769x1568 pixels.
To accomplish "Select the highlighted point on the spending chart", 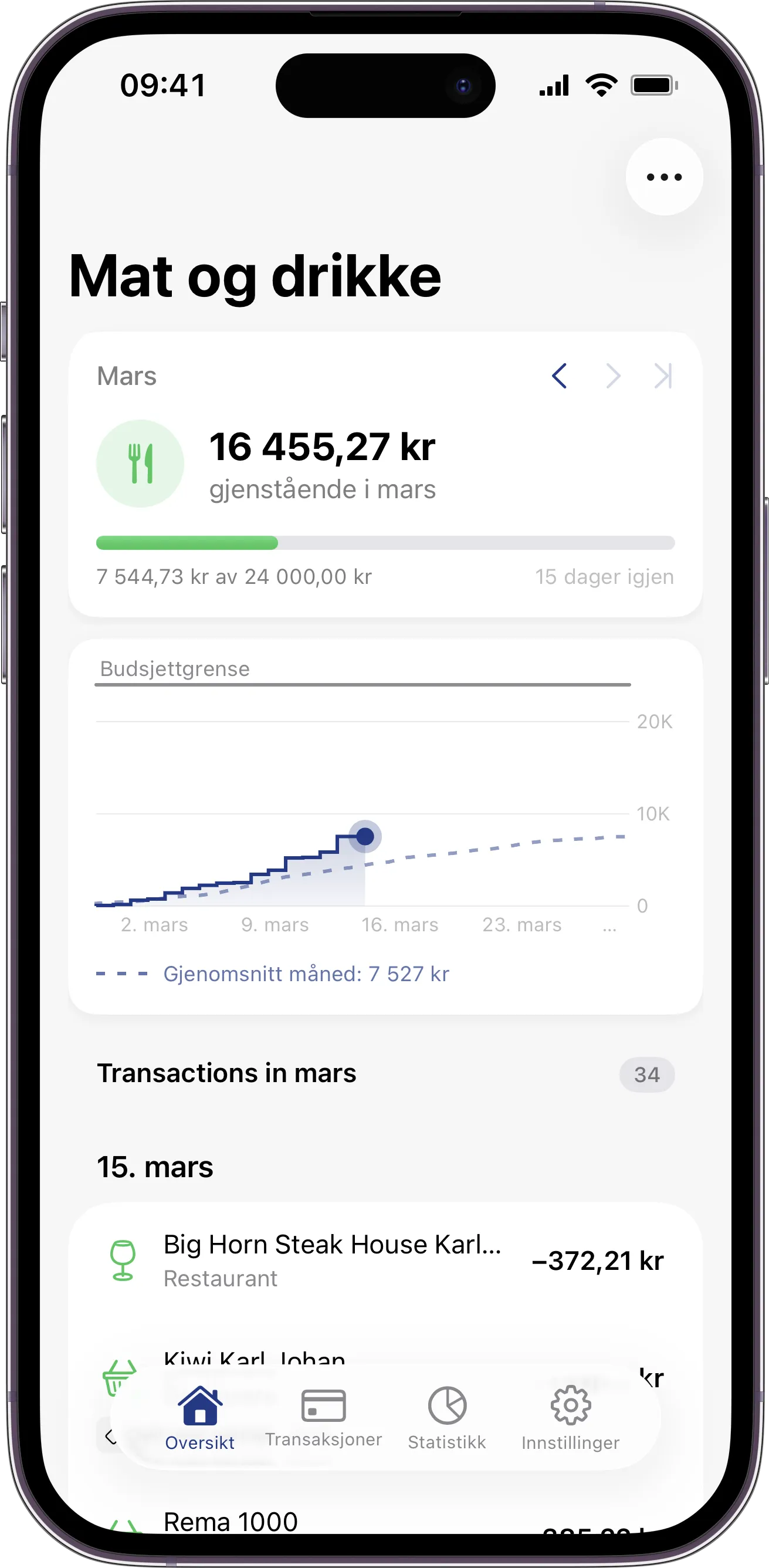I will pos(365,836).
